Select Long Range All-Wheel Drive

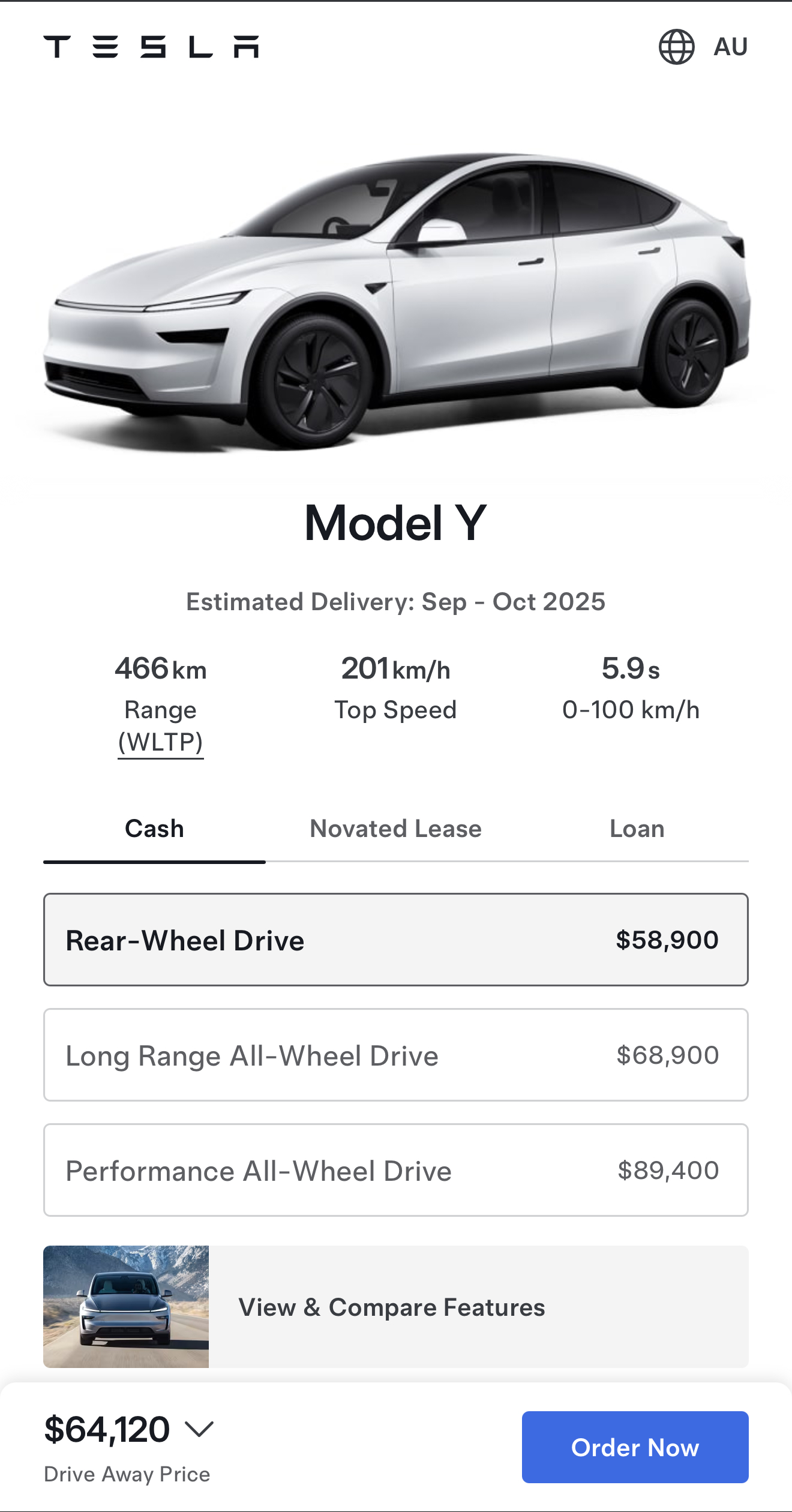pyautogui.click(x=395, y=1055)
